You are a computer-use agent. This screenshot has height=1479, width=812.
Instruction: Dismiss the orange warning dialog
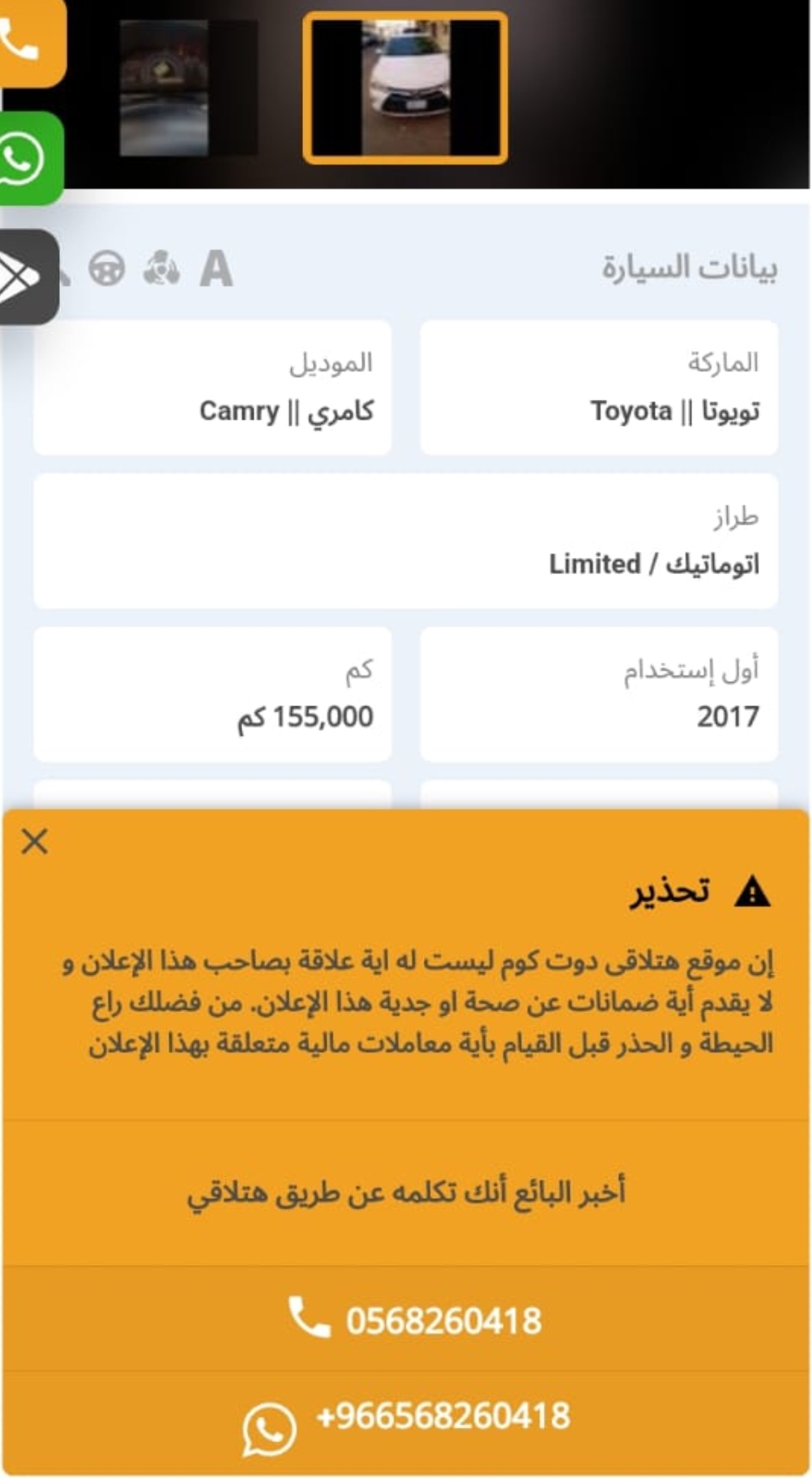(35, 841)
